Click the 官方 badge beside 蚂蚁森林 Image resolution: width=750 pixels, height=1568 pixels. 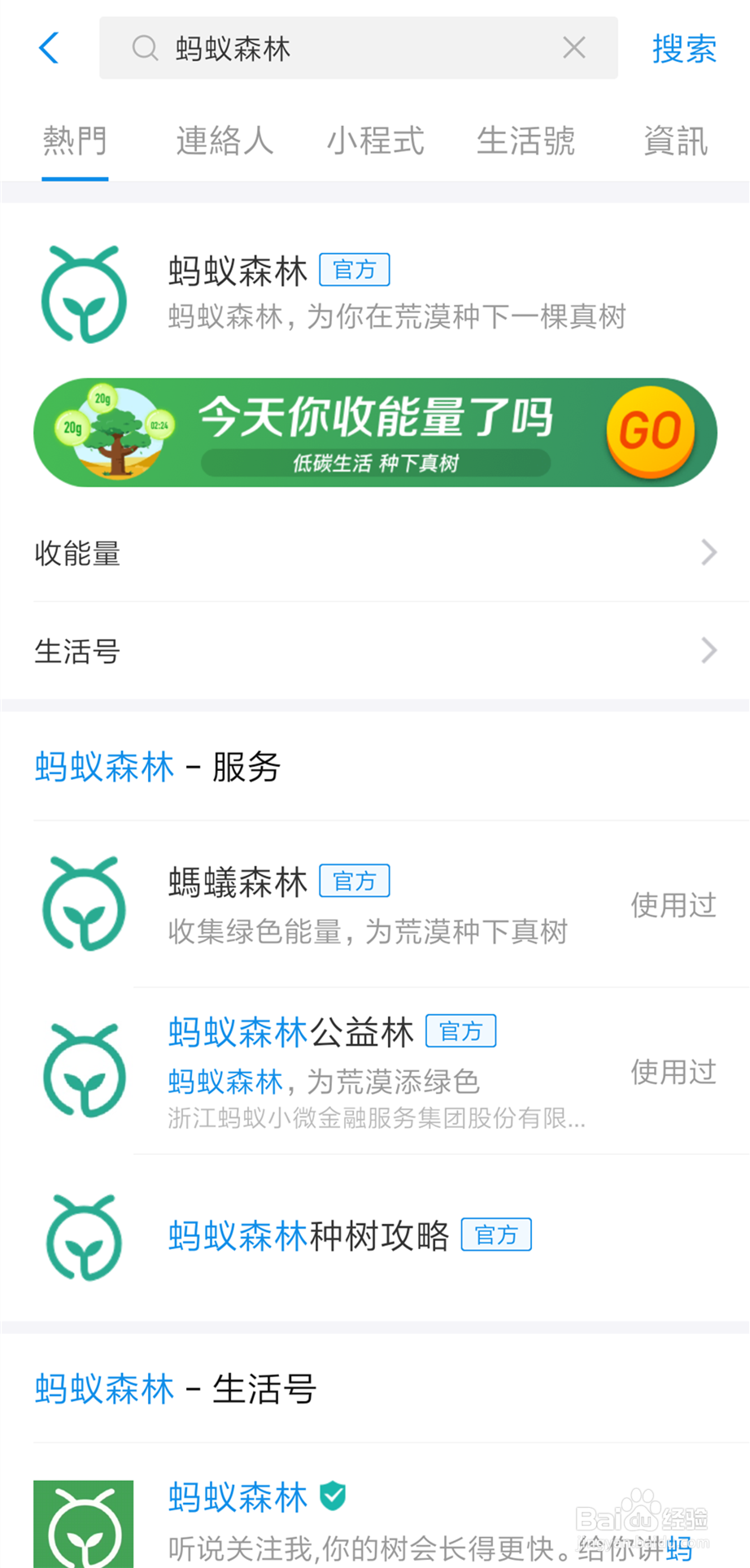355,269
